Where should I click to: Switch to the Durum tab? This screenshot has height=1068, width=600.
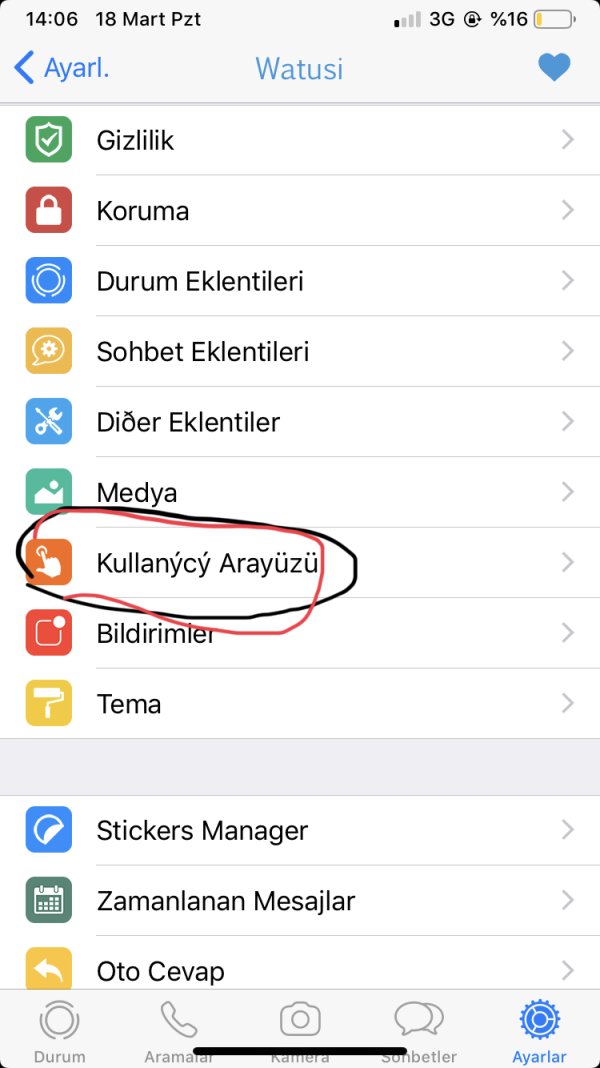click(x=59, y=1030)
